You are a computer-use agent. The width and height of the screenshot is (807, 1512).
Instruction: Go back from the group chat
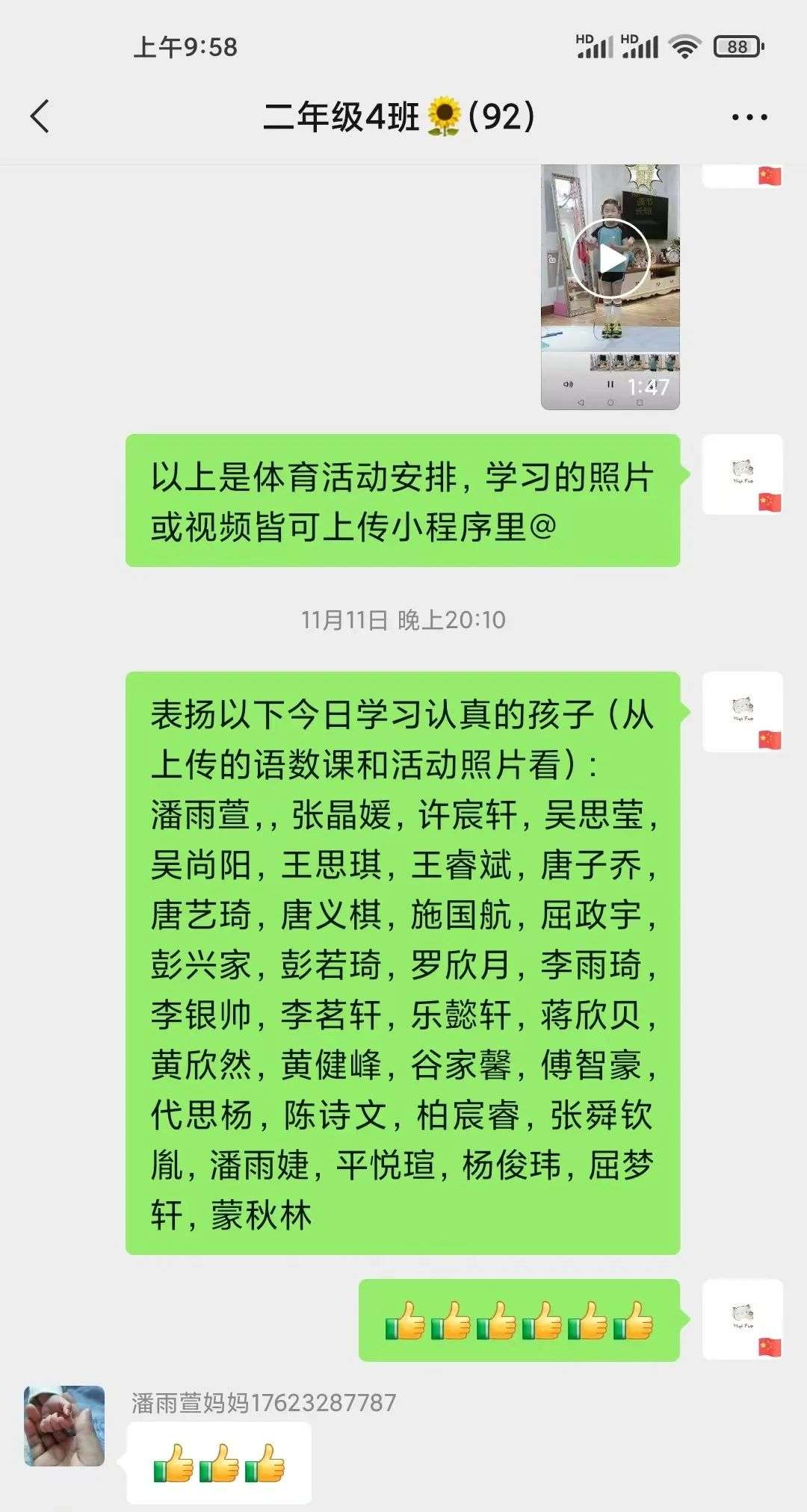pyautogui.click(x=40, y=117)
